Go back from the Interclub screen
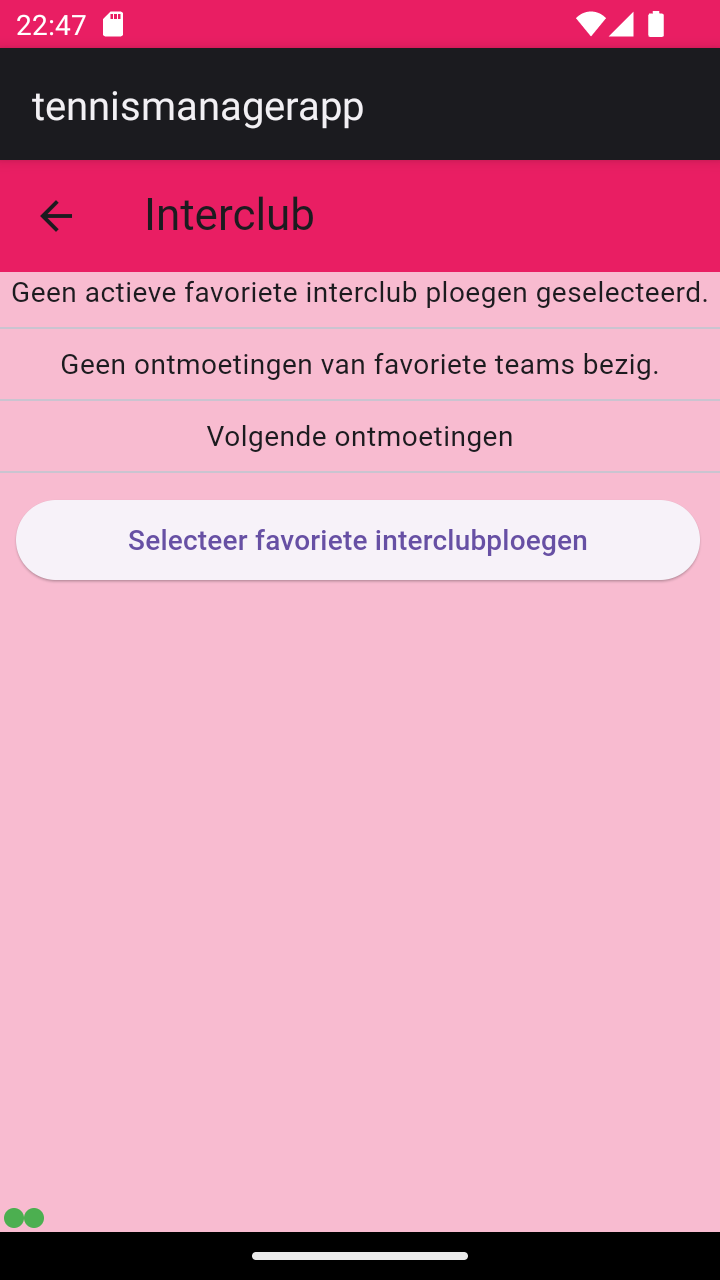This screenshot has height=1280, width=720. [56, 216]
